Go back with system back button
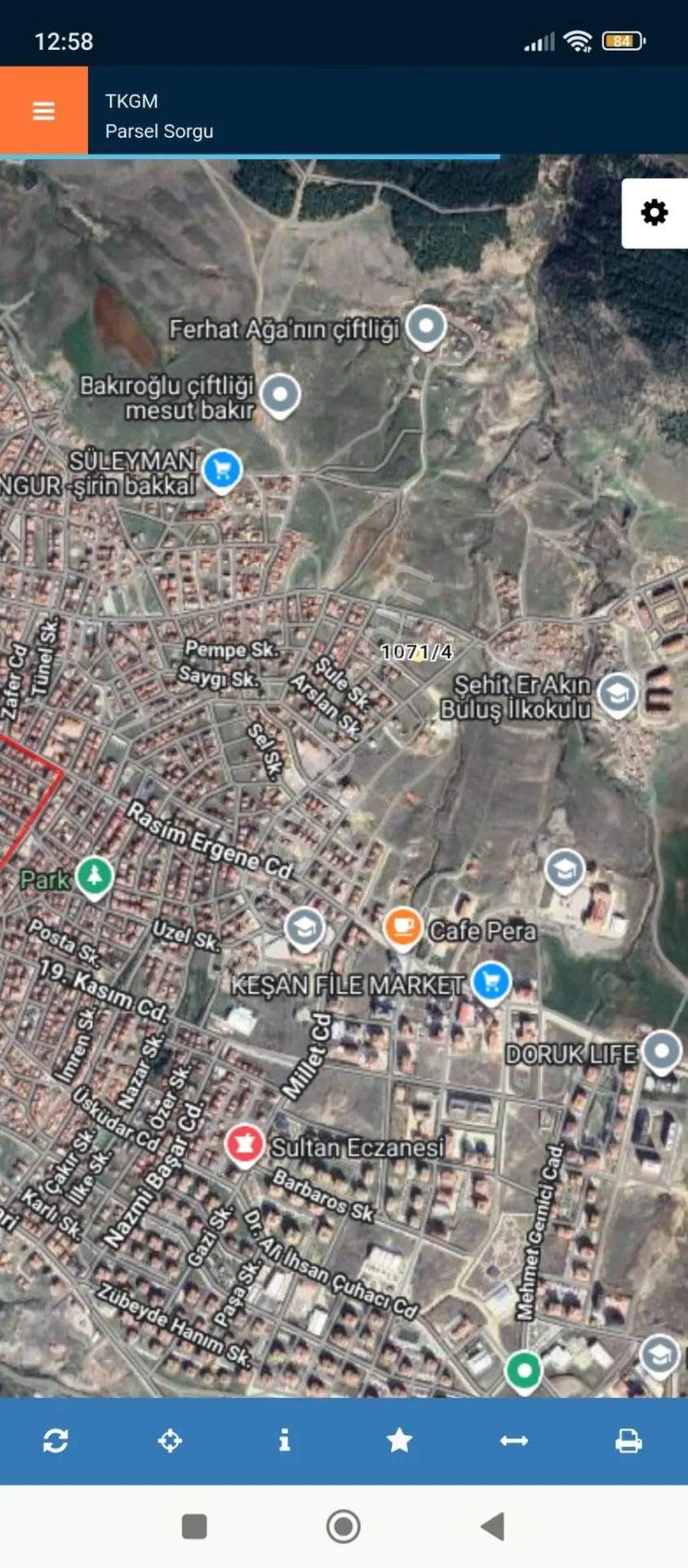The height and width of the screenshot is (1568, 688). pos(493,1526)
